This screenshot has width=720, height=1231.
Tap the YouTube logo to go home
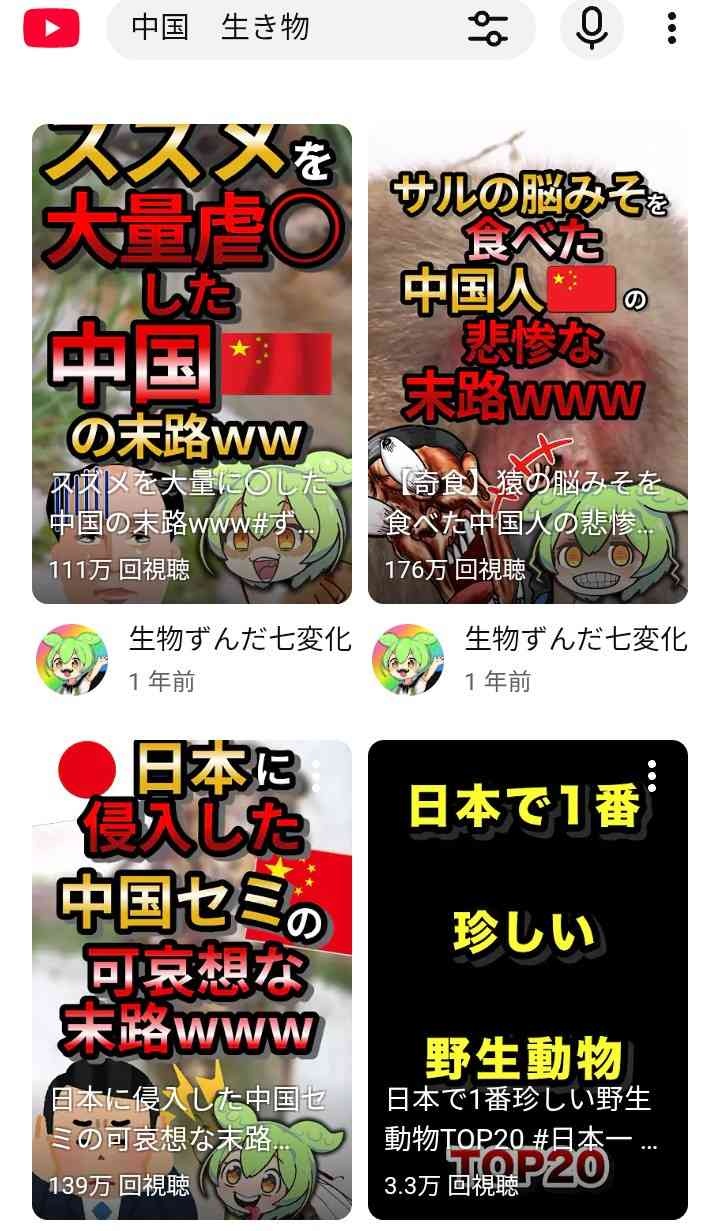click(51, 28)
